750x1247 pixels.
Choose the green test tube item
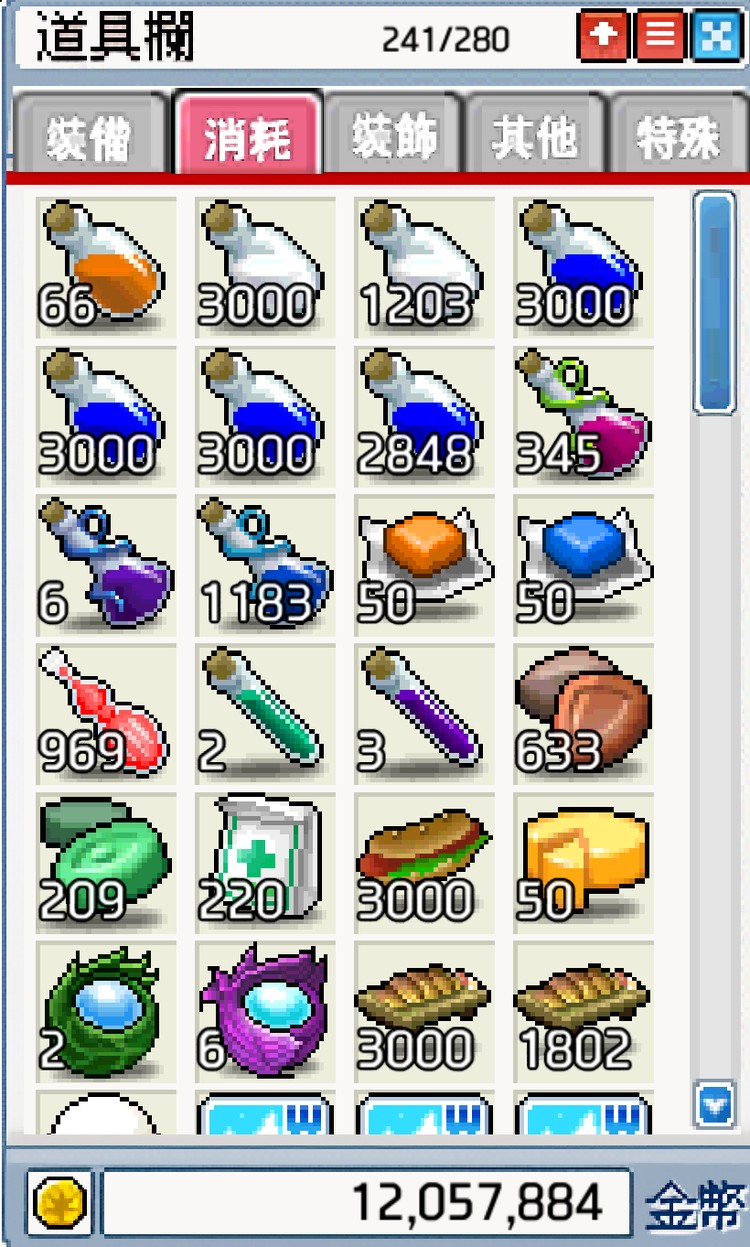coord(265,714)
